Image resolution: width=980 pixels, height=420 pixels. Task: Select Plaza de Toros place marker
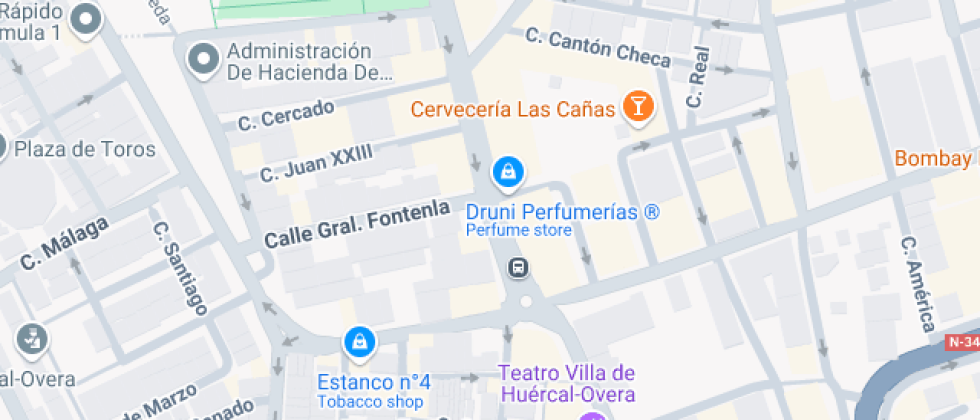point(3,149)
